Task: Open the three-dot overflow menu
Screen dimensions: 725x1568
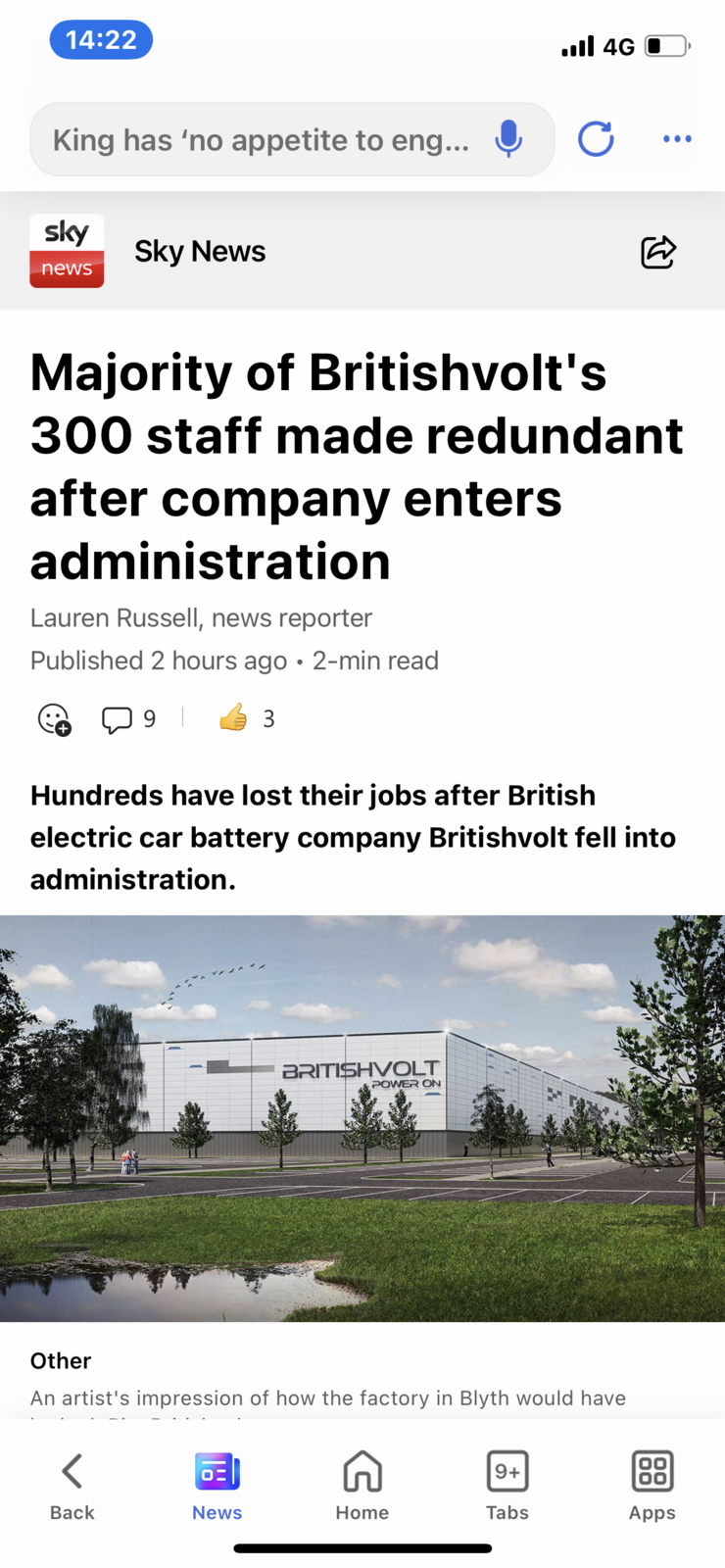Action: 677,139
